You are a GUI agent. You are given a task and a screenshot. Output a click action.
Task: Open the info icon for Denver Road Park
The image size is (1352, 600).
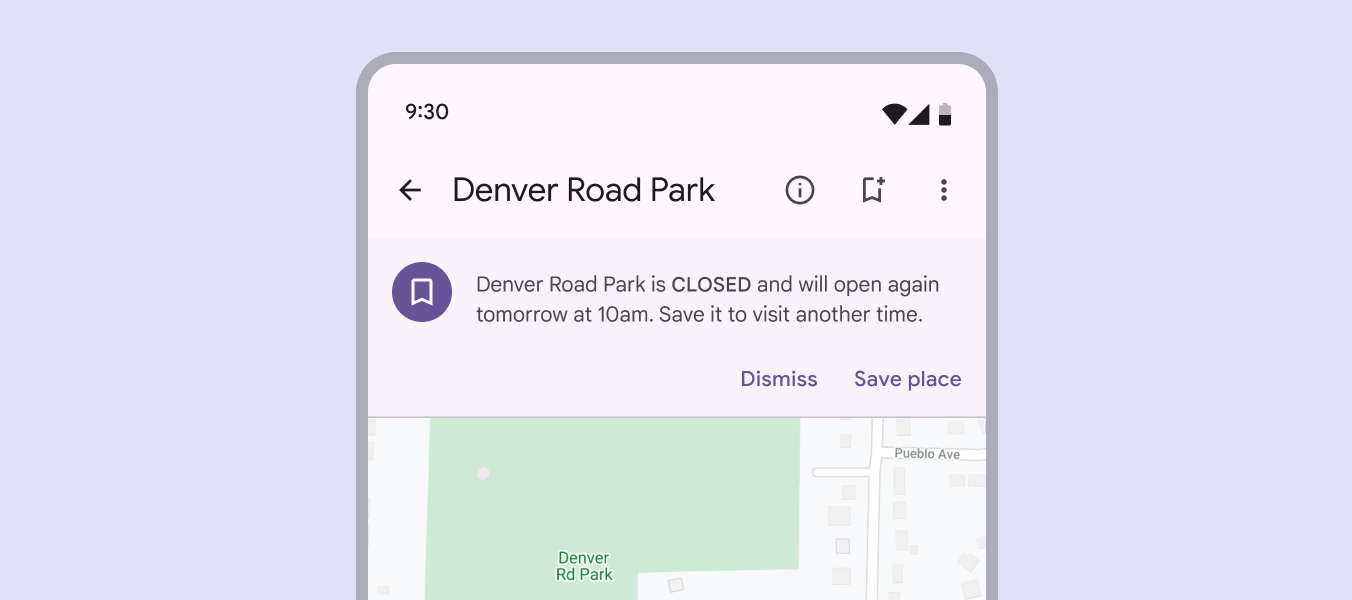pos(799,190)
